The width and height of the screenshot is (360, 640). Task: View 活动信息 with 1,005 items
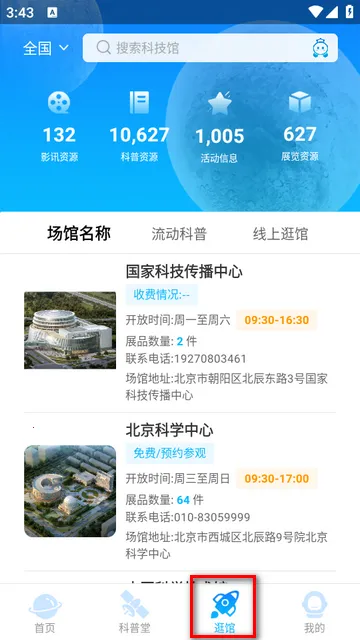pos(219,128)
